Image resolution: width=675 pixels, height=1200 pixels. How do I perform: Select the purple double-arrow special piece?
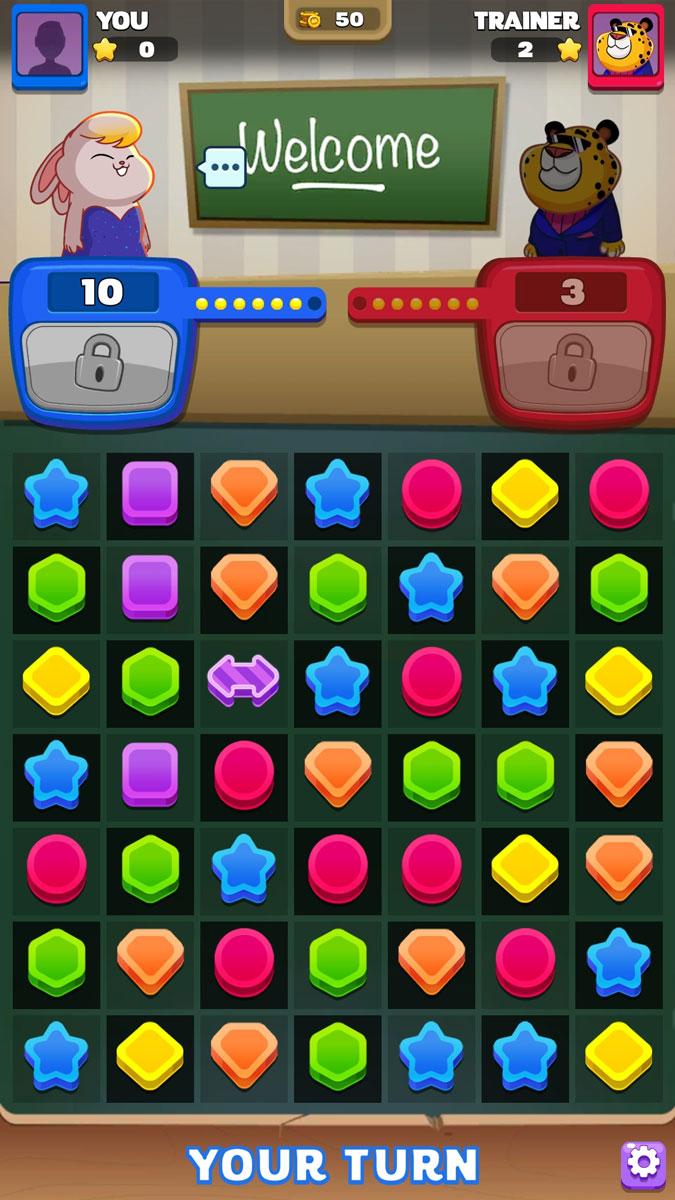pyautogui.click(x=243, y=680)
